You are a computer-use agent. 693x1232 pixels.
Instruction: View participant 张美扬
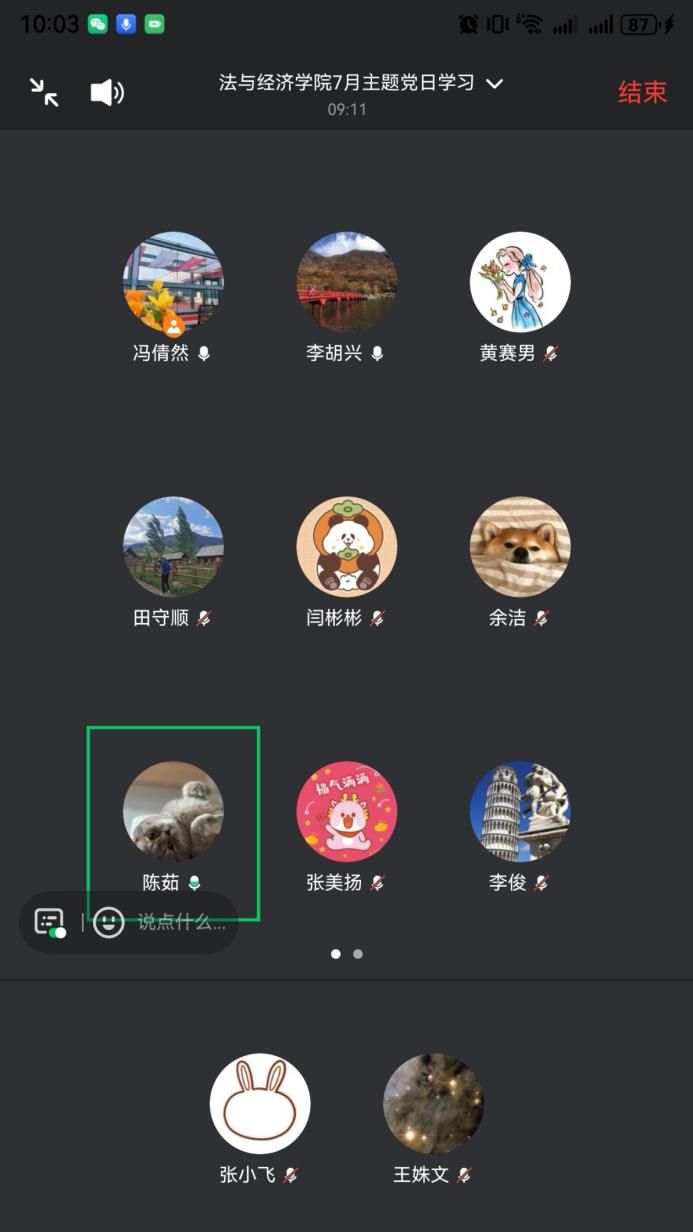click(347, 812)
